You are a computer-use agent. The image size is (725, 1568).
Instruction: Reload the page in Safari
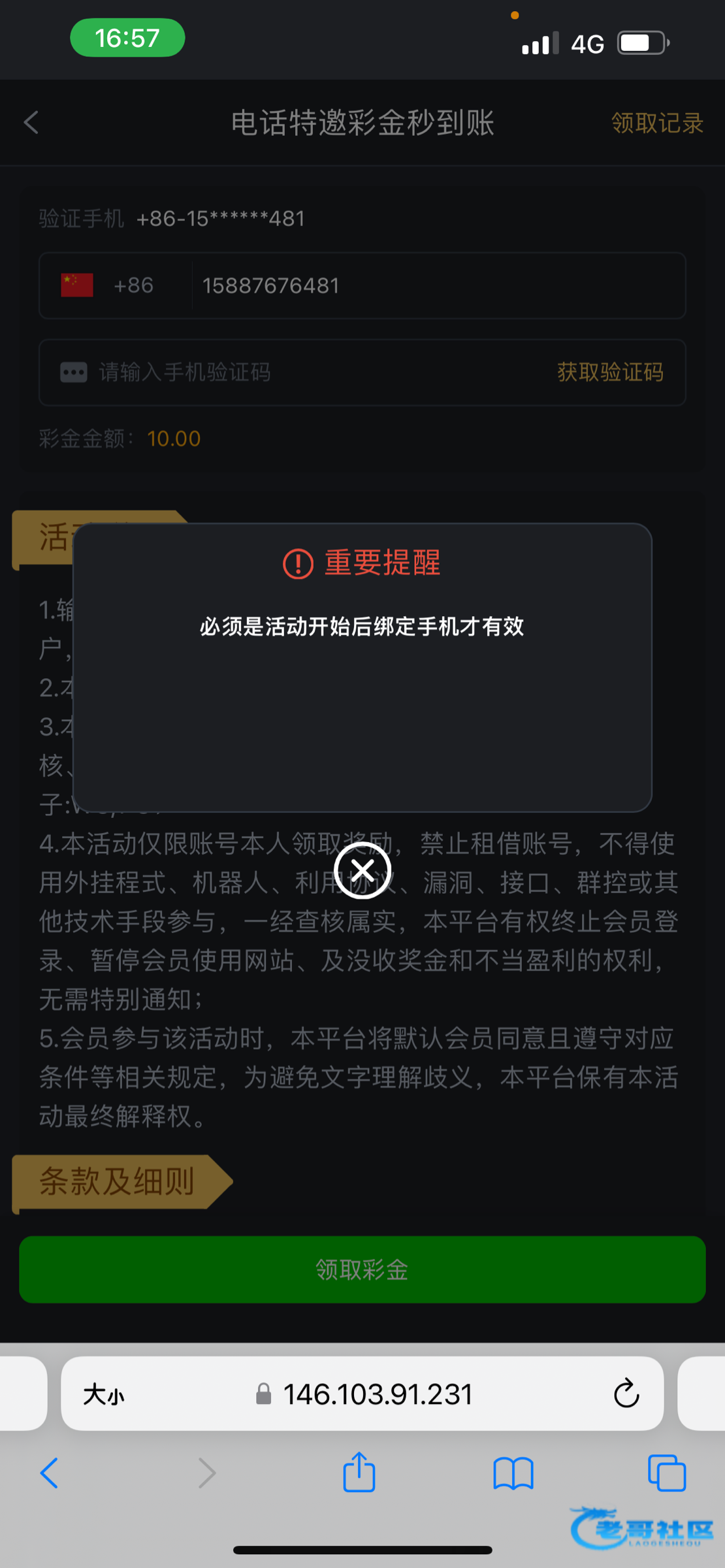click(626, 1394)
